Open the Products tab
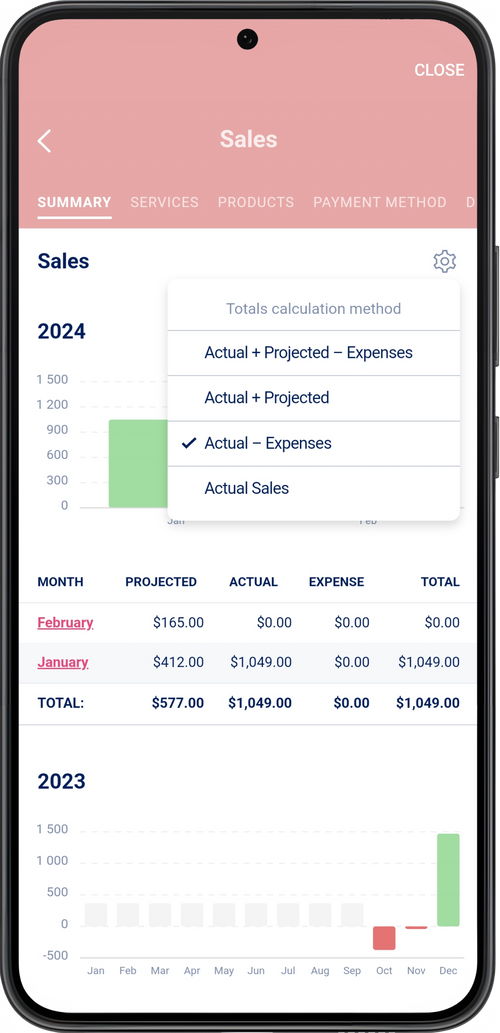 pos(256,202)
